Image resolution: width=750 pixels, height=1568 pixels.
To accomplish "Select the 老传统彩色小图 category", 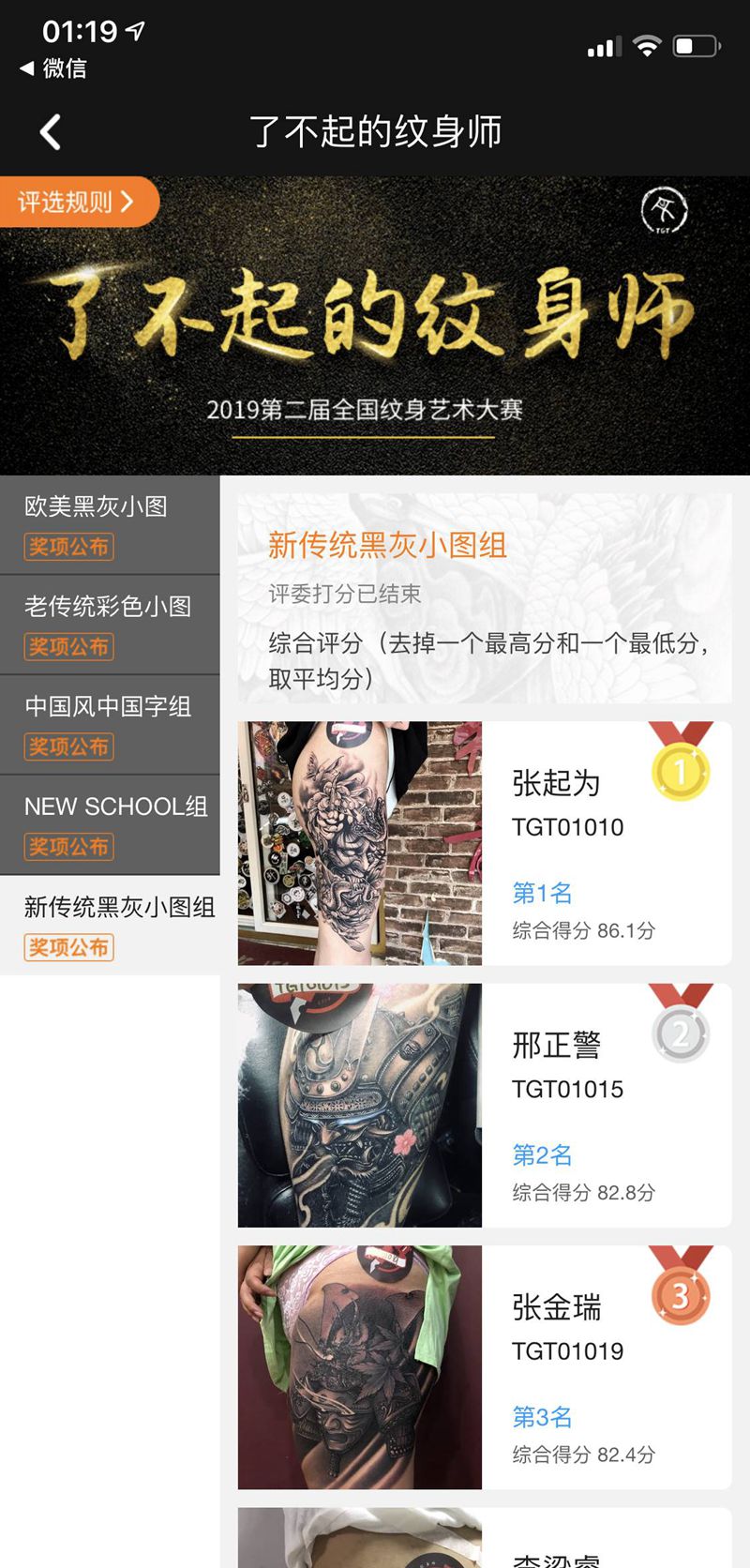I will coord(110,625).
